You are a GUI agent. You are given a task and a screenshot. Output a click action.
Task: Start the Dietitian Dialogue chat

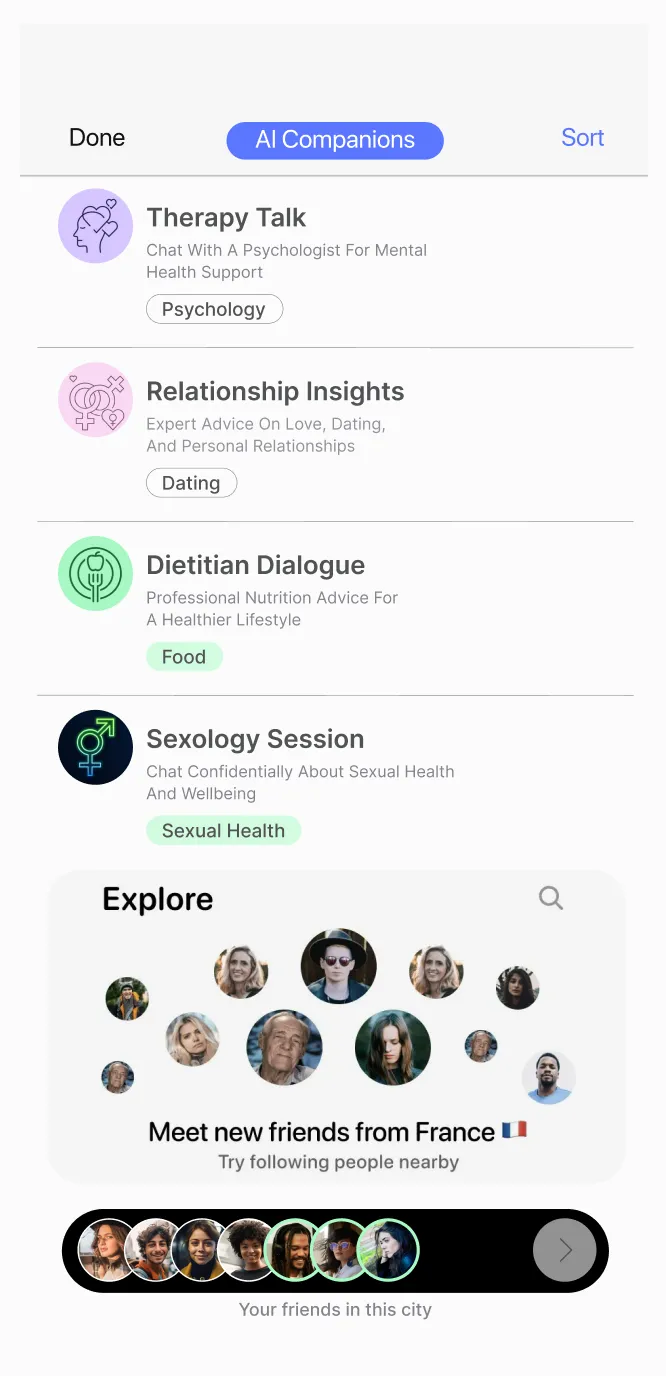255,566
